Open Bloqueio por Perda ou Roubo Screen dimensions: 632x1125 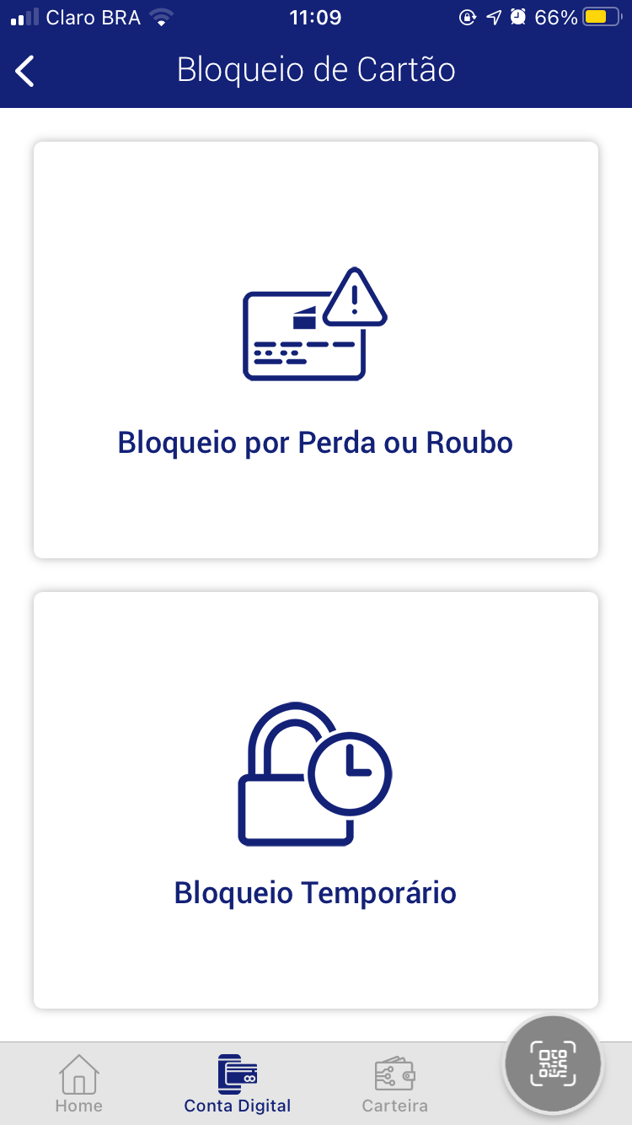tap(316, 350)
